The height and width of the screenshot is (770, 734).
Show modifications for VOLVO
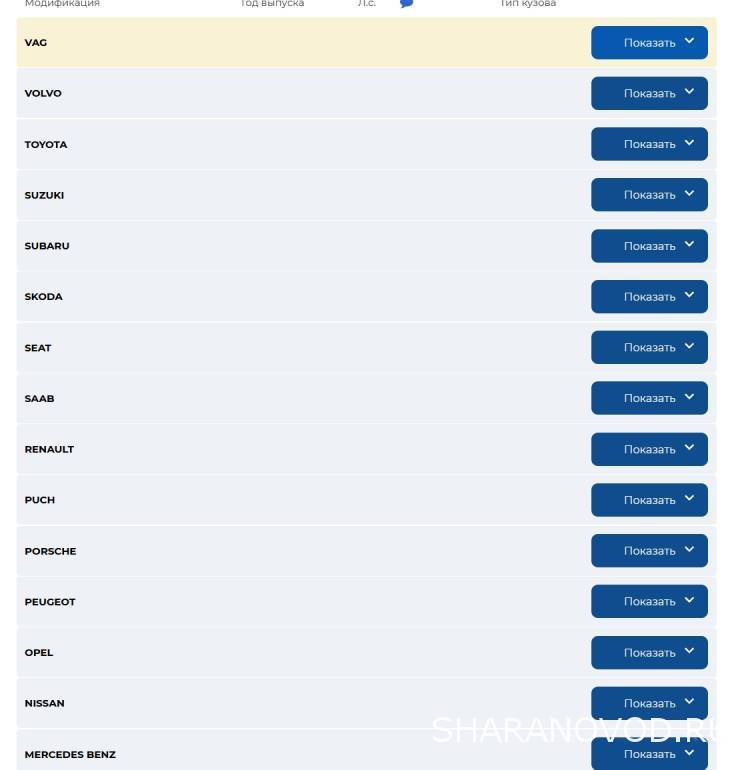coord(649,94)
